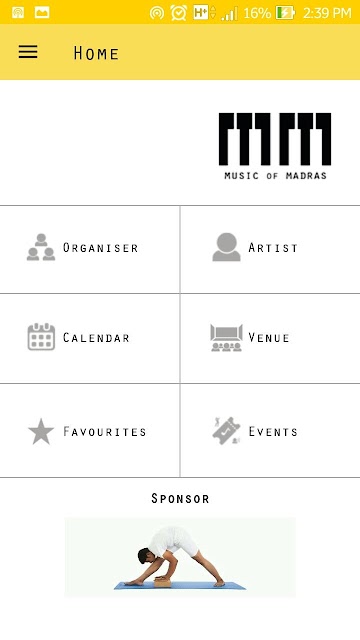The height and width of the screenshot is (640, 360).
Task: Open the Organiser section
Action: click(89, 249)
